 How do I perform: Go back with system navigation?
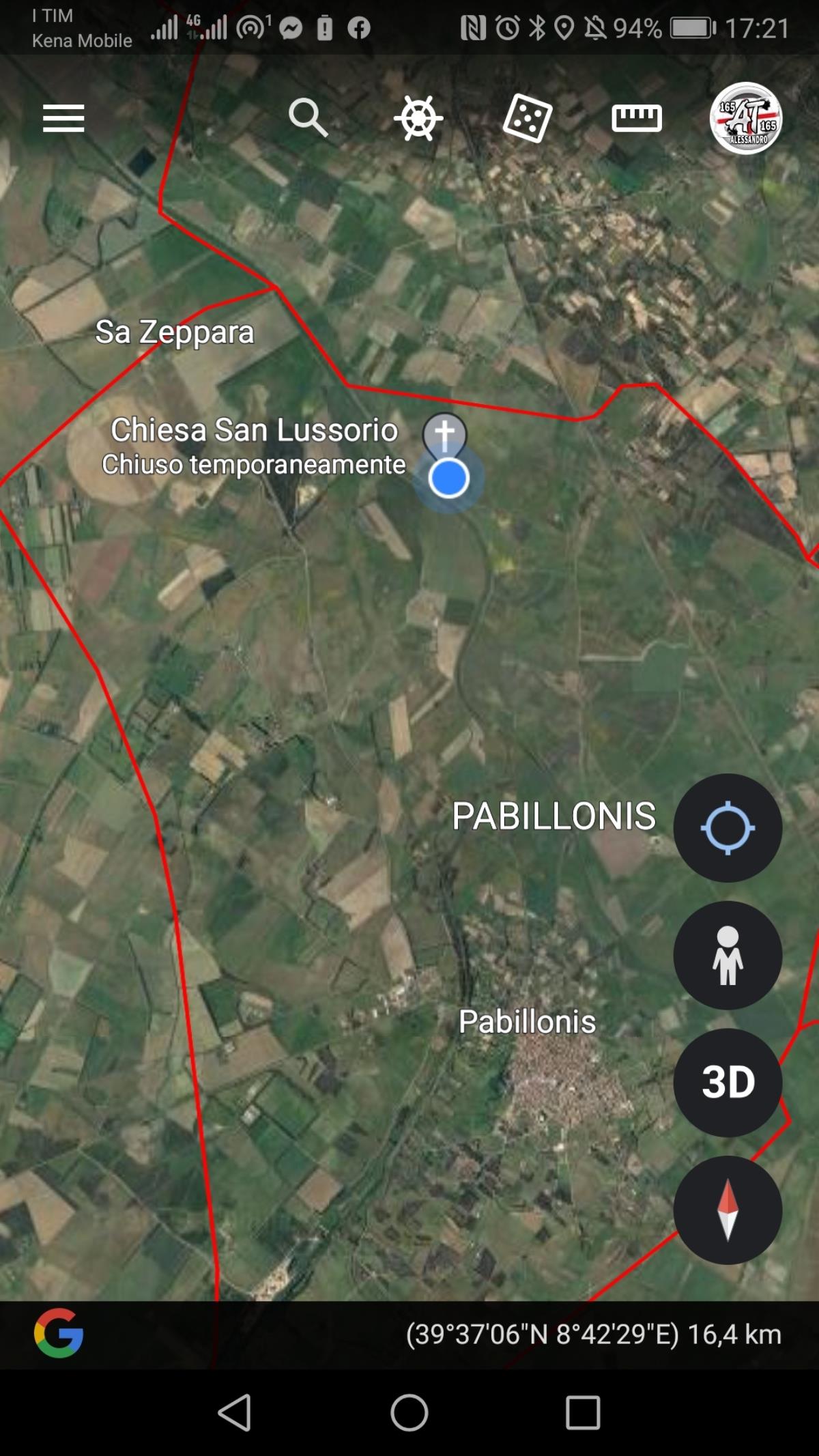(x=235, y=1412)
